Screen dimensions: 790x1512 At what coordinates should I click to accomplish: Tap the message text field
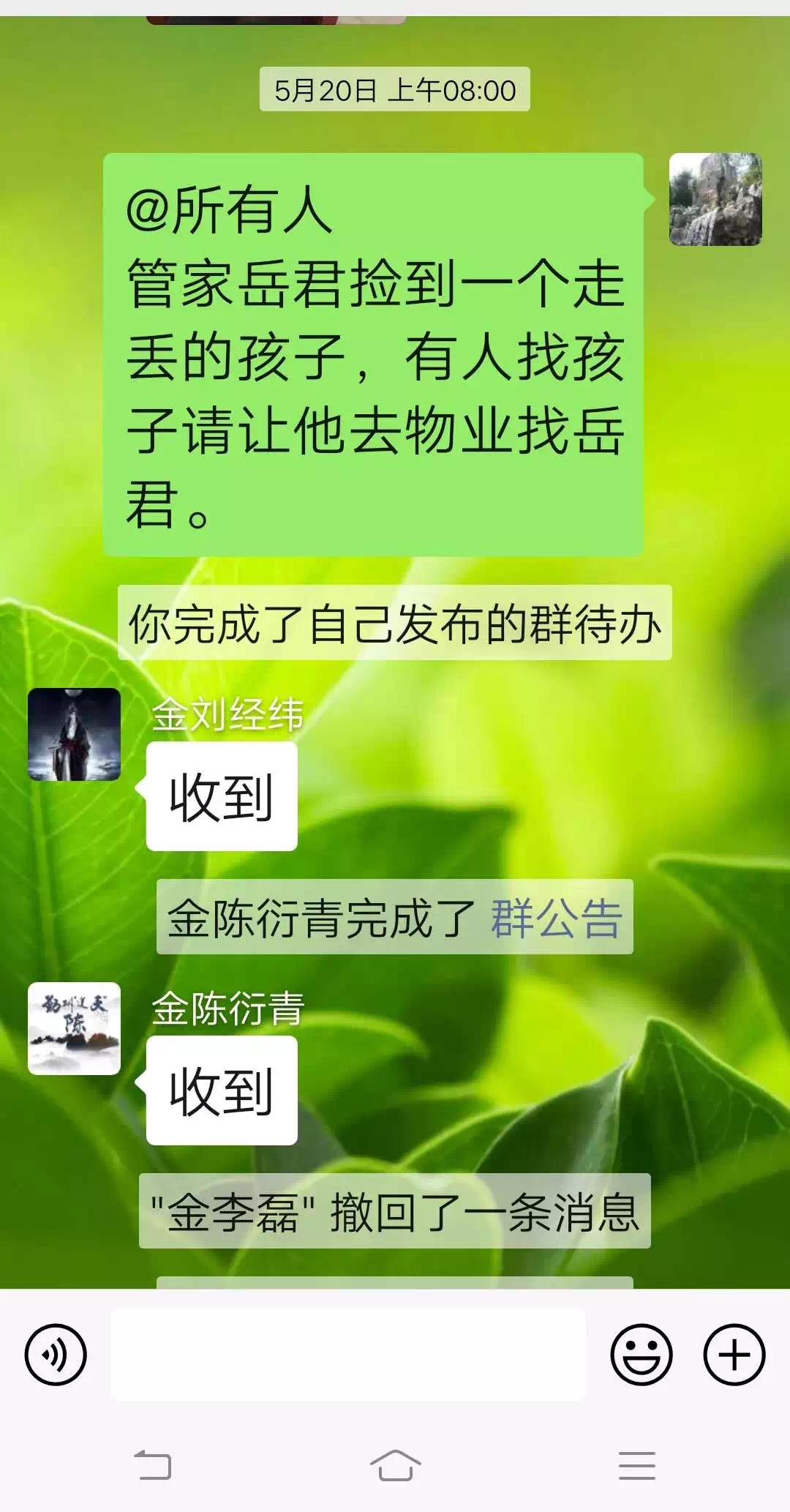point(348,1354)
